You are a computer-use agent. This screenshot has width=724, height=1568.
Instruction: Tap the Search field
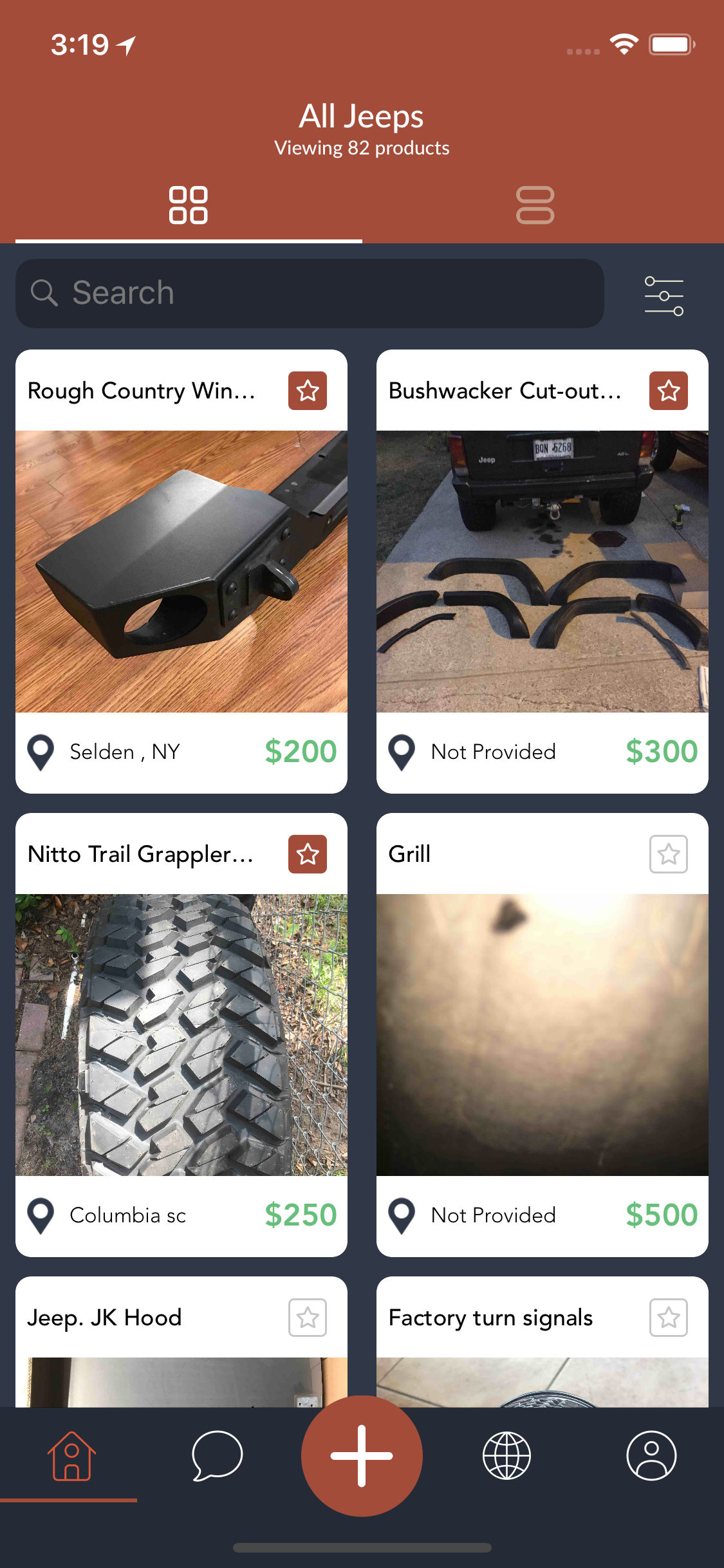click(310, 294)
